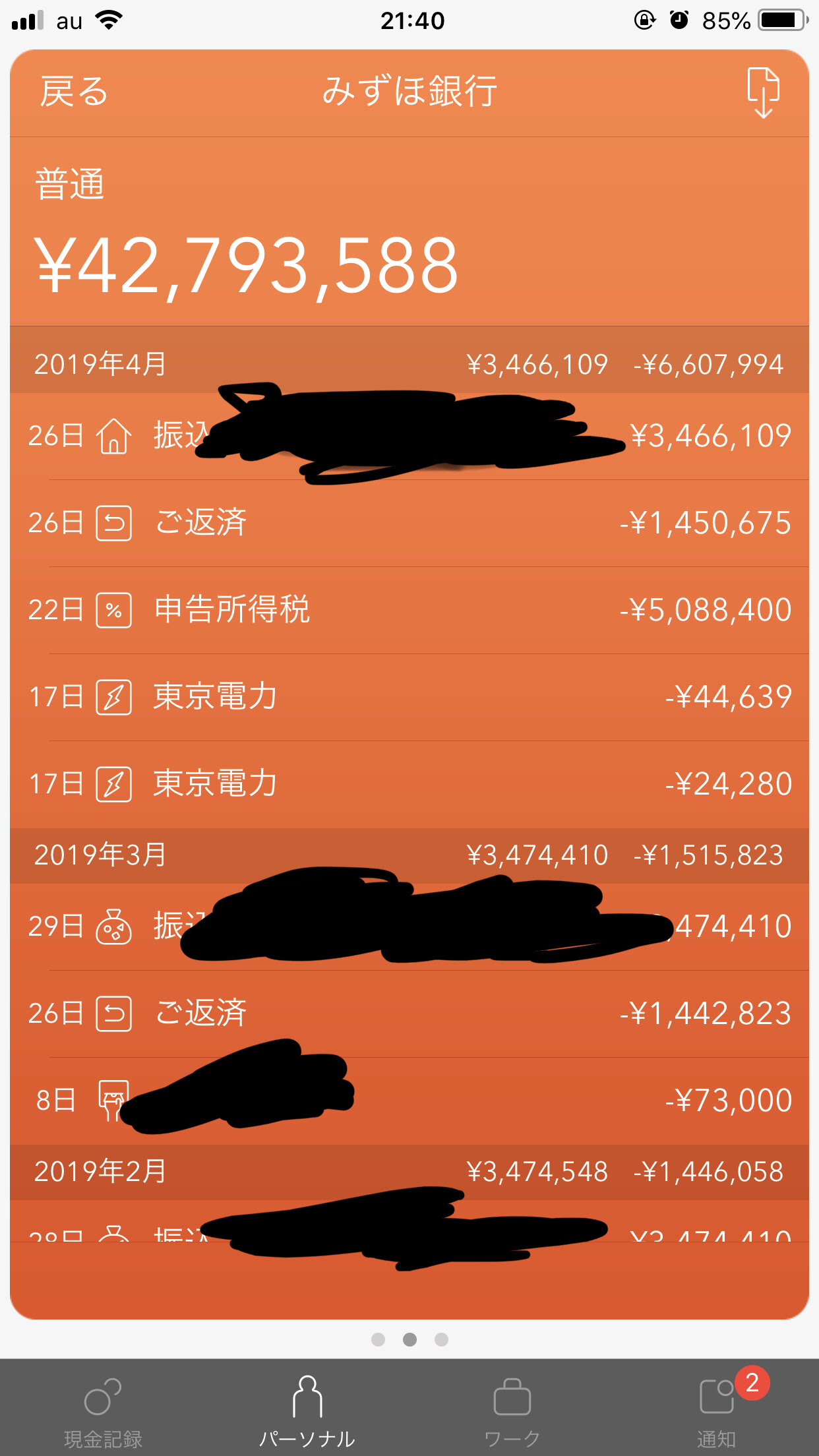Tap the download/export icon in the header
Image resolution: width=819 pixels, height=1456 pixels.
click(x=763, y=92)
